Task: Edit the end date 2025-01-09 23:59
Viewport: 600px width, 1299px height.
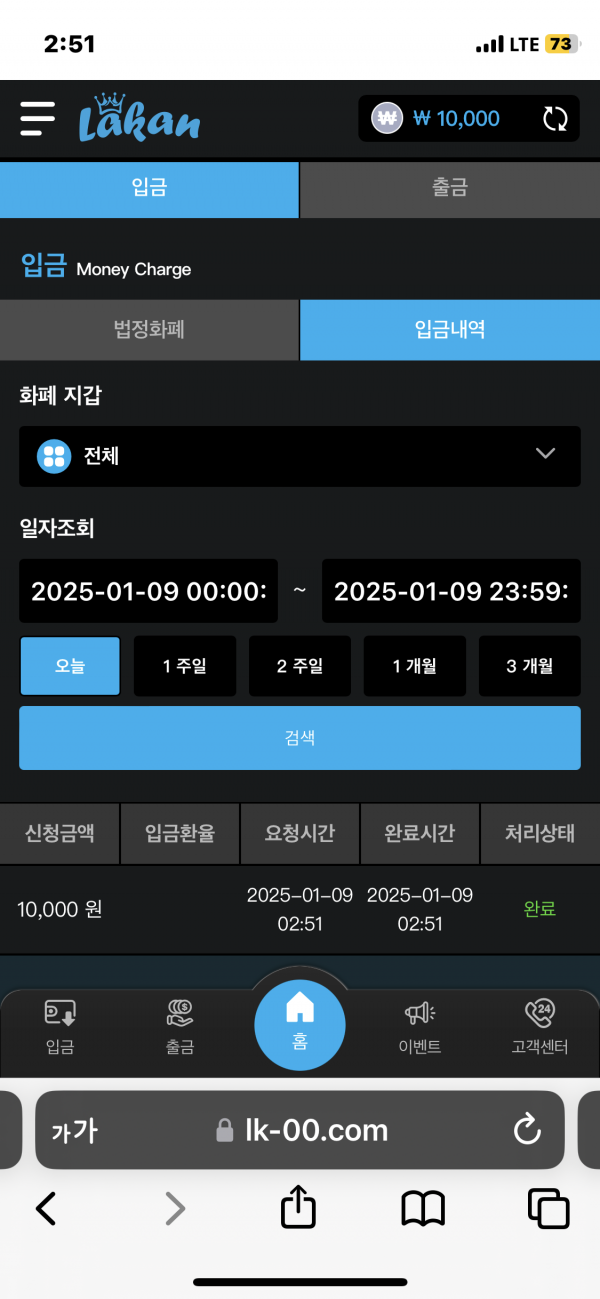Action: pyautogui.click(x=451, y=591)
